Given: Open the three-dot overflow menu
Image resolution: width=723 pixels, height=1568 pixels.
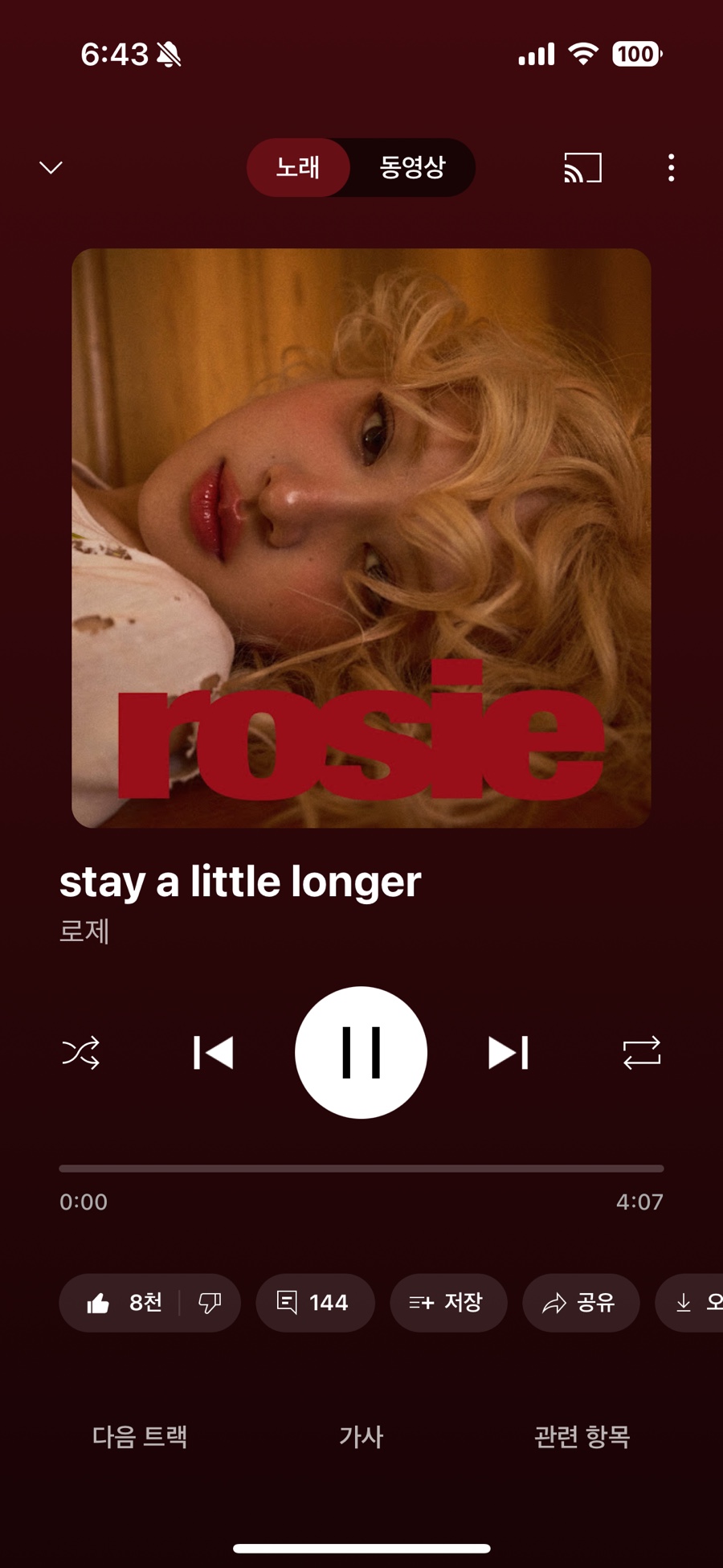Looking at the screenshot, I should [x=671, y=167].
